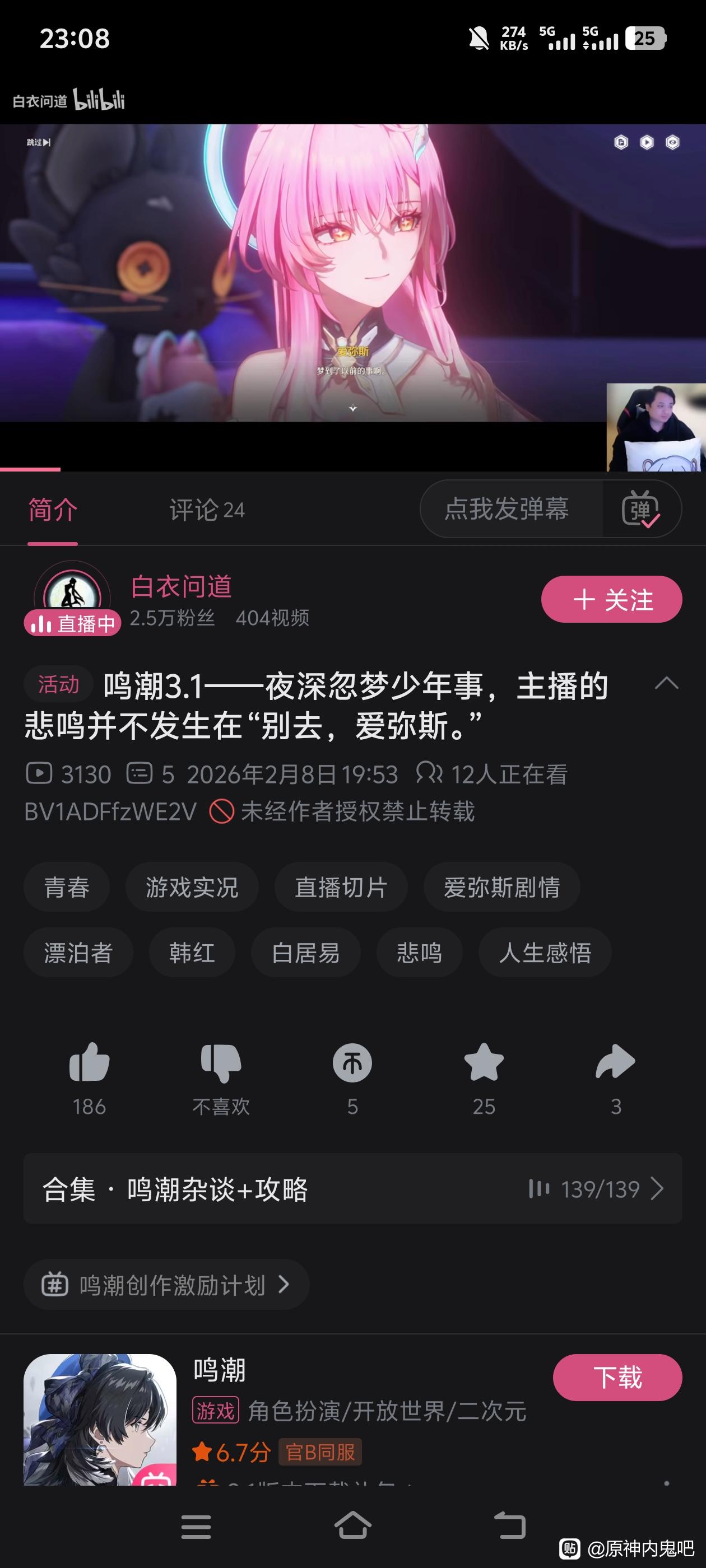706x1568 pixels.
Task: Tap the 活动 label before the title
Action: click(58, 684)
